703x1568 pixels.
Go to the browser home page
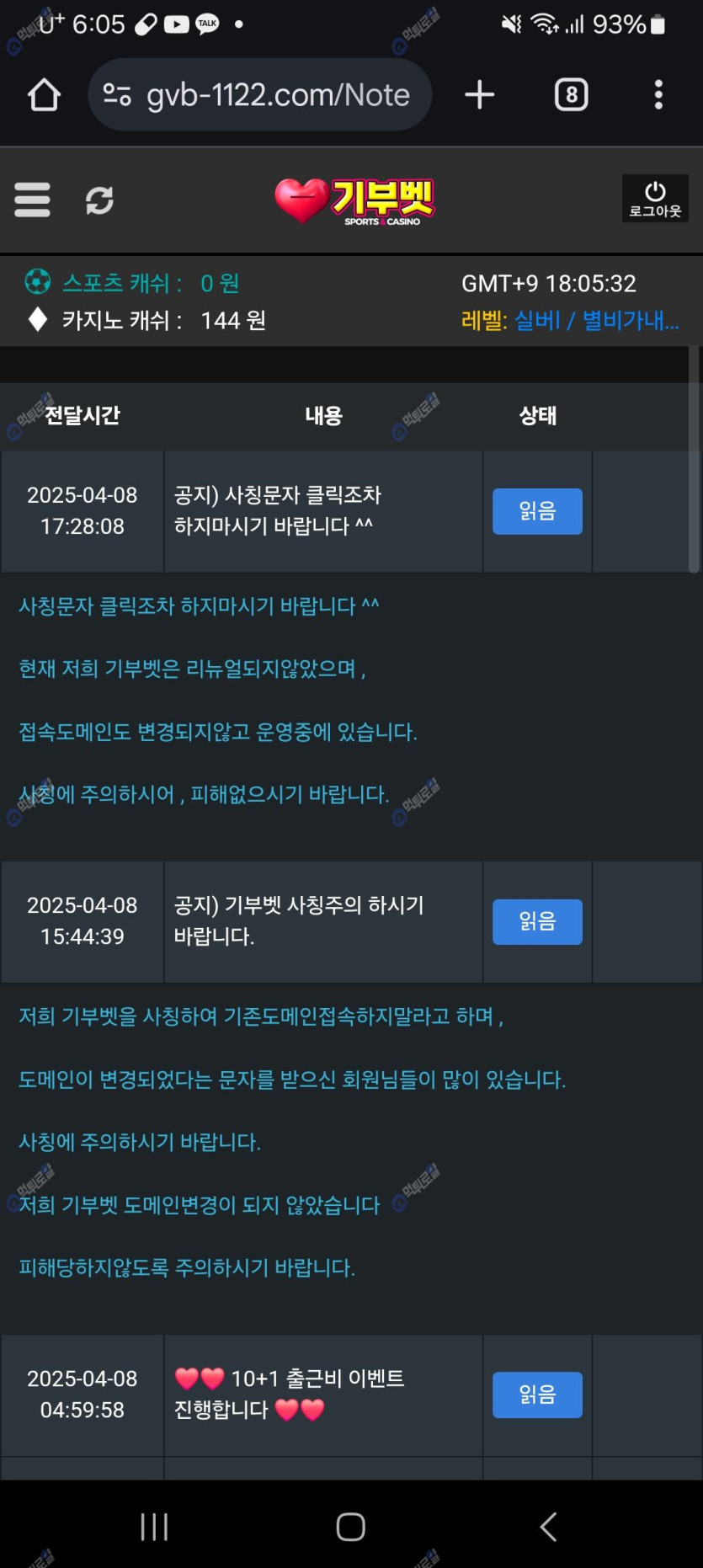44,95
